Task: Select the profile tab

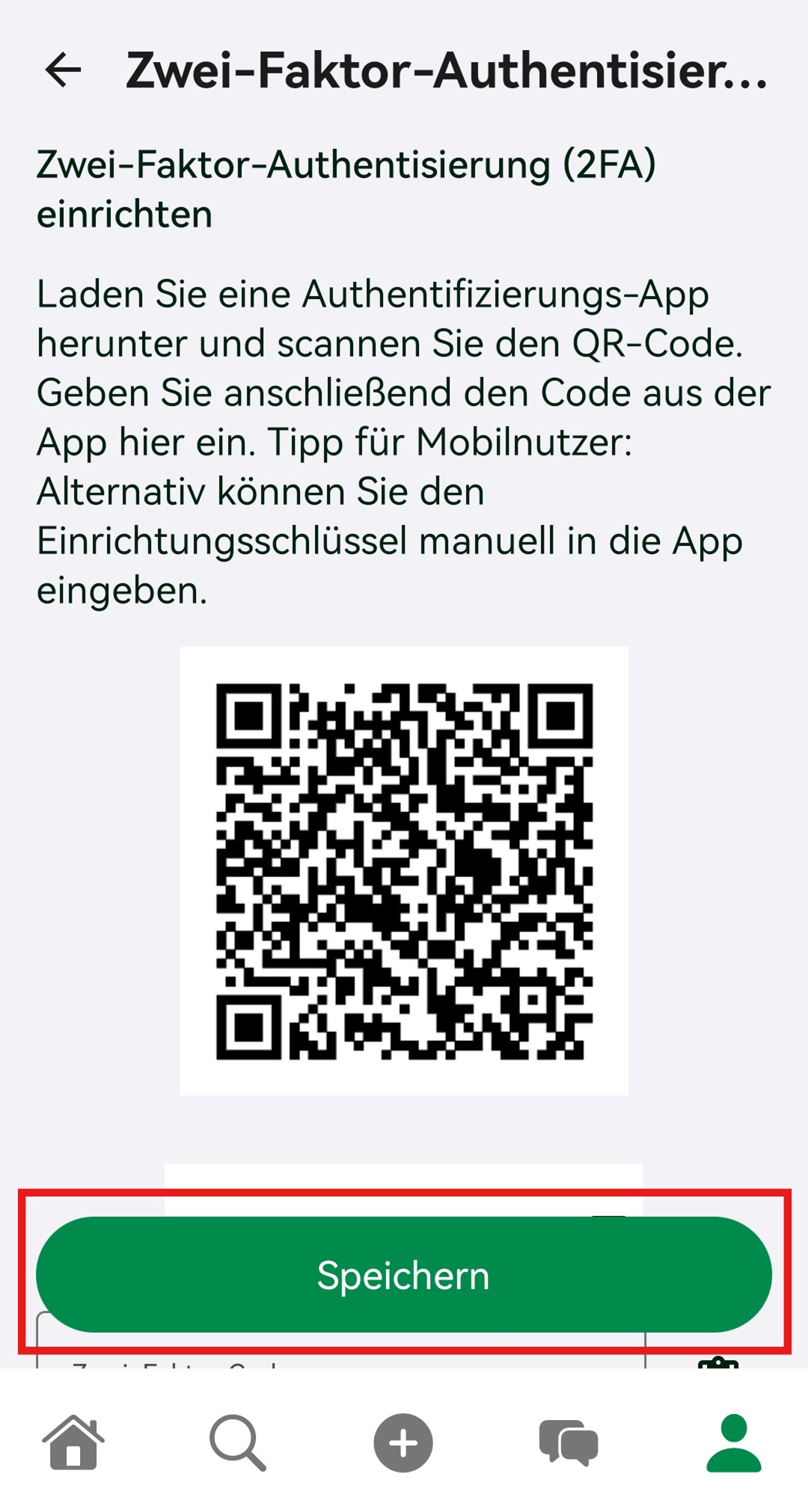Action: tap(733, 1442)
